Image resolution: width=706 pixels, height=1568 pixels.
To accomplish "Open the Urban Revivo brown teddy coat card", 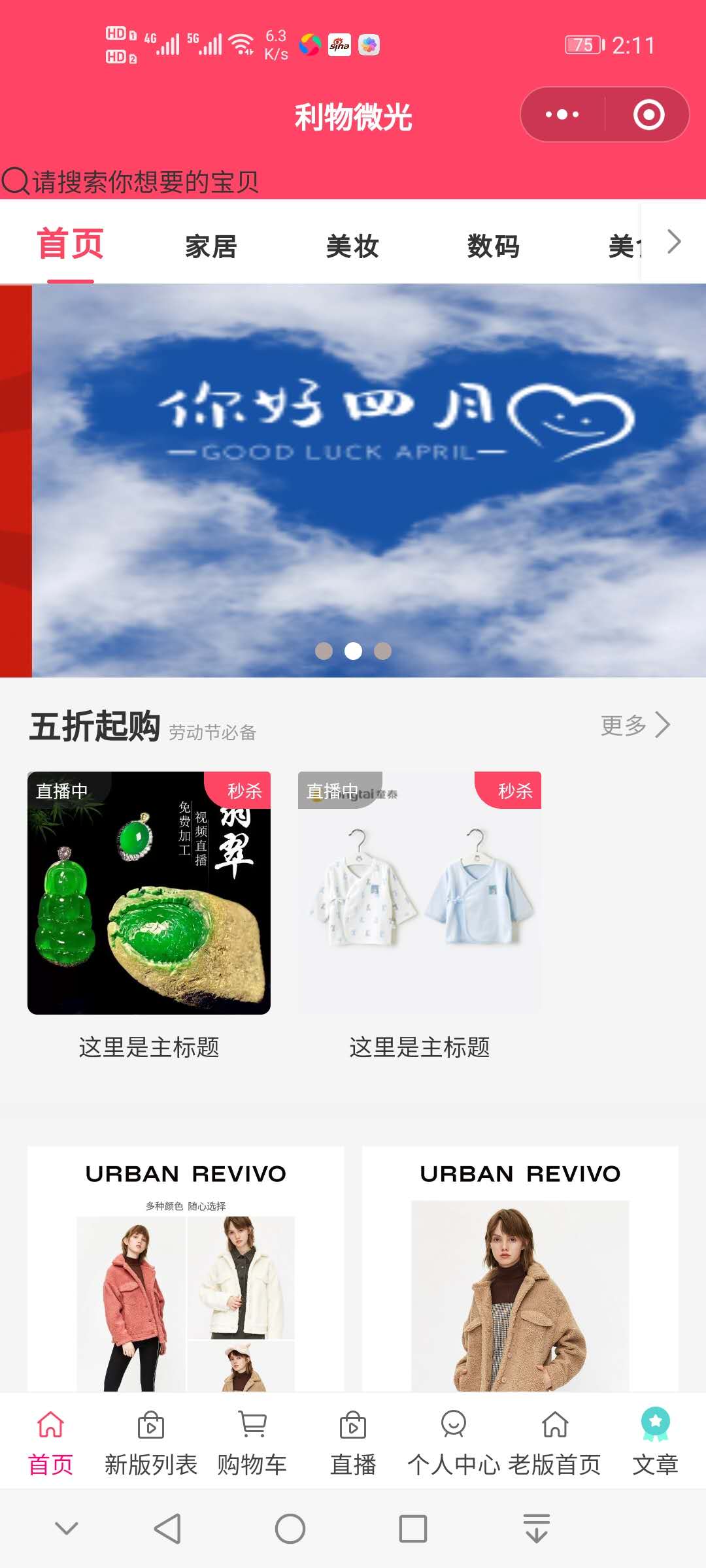I will [x=520, y=1267].
